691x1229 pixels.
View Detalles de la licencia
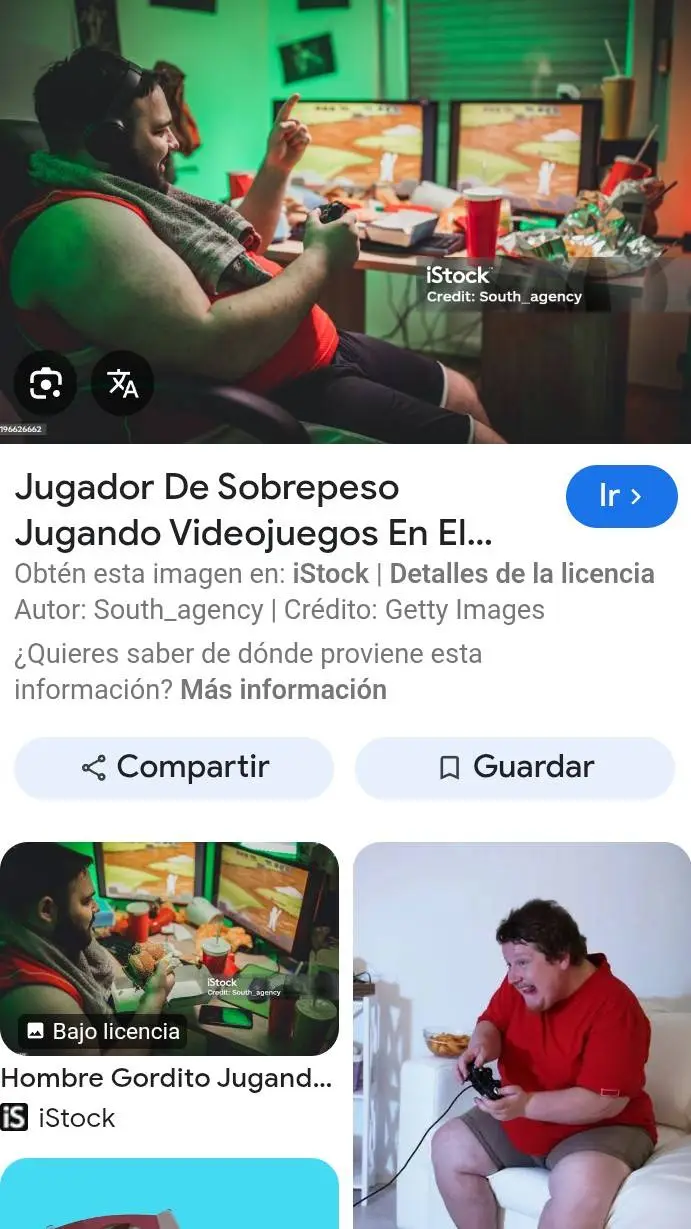click(521, 574)
